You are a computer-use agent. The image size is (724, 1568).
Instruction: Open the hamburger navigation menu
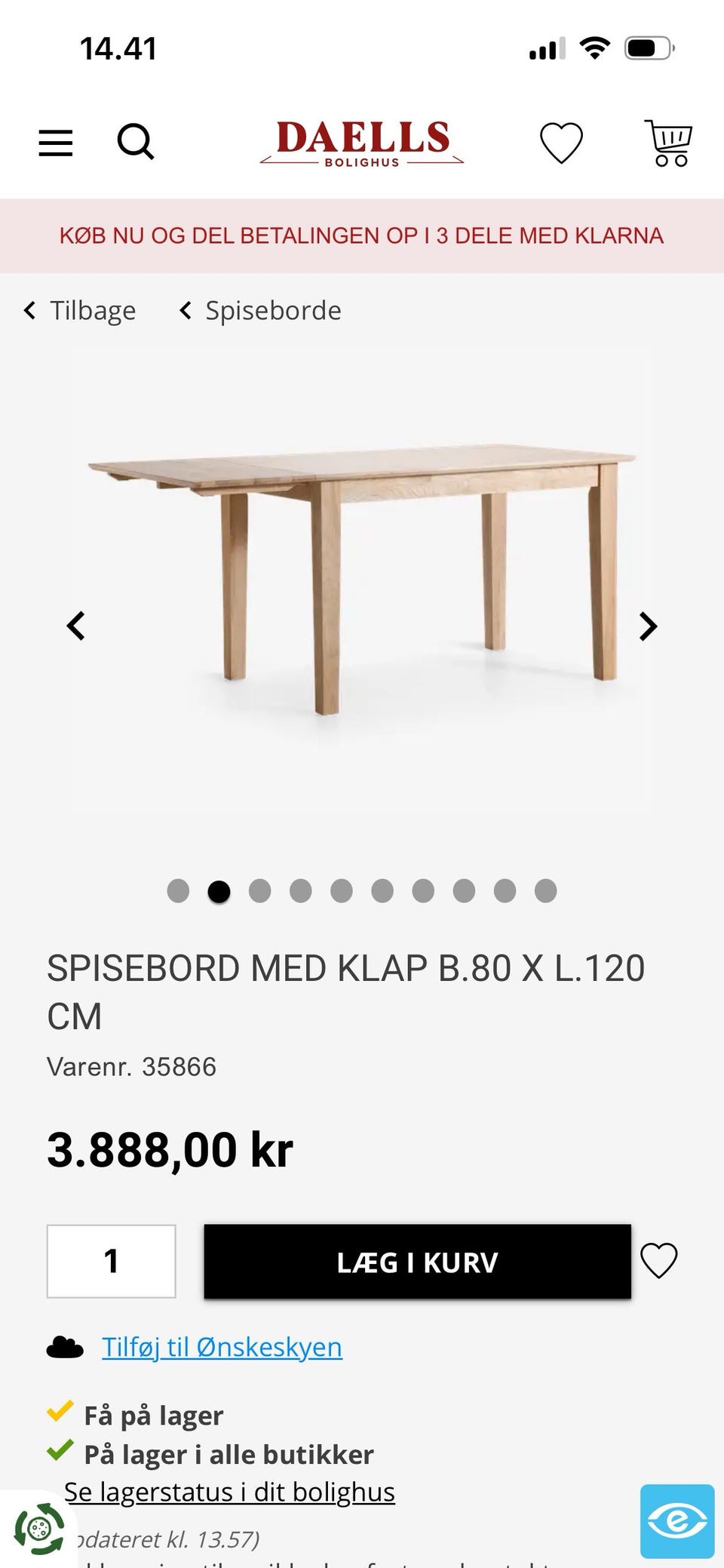pyautogui.click(x=54, y=141)
